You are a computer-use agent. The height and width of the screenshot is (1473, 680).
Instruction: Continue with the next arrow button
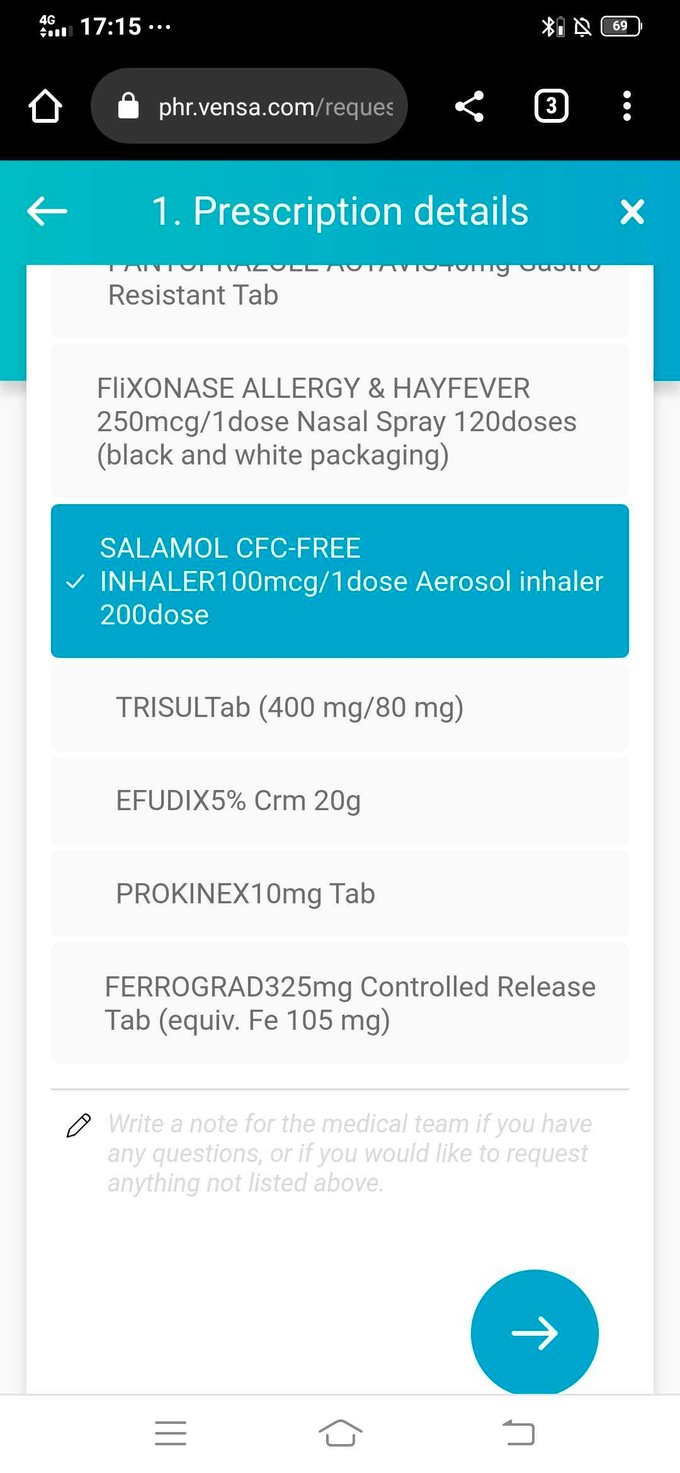[534, 1333]
